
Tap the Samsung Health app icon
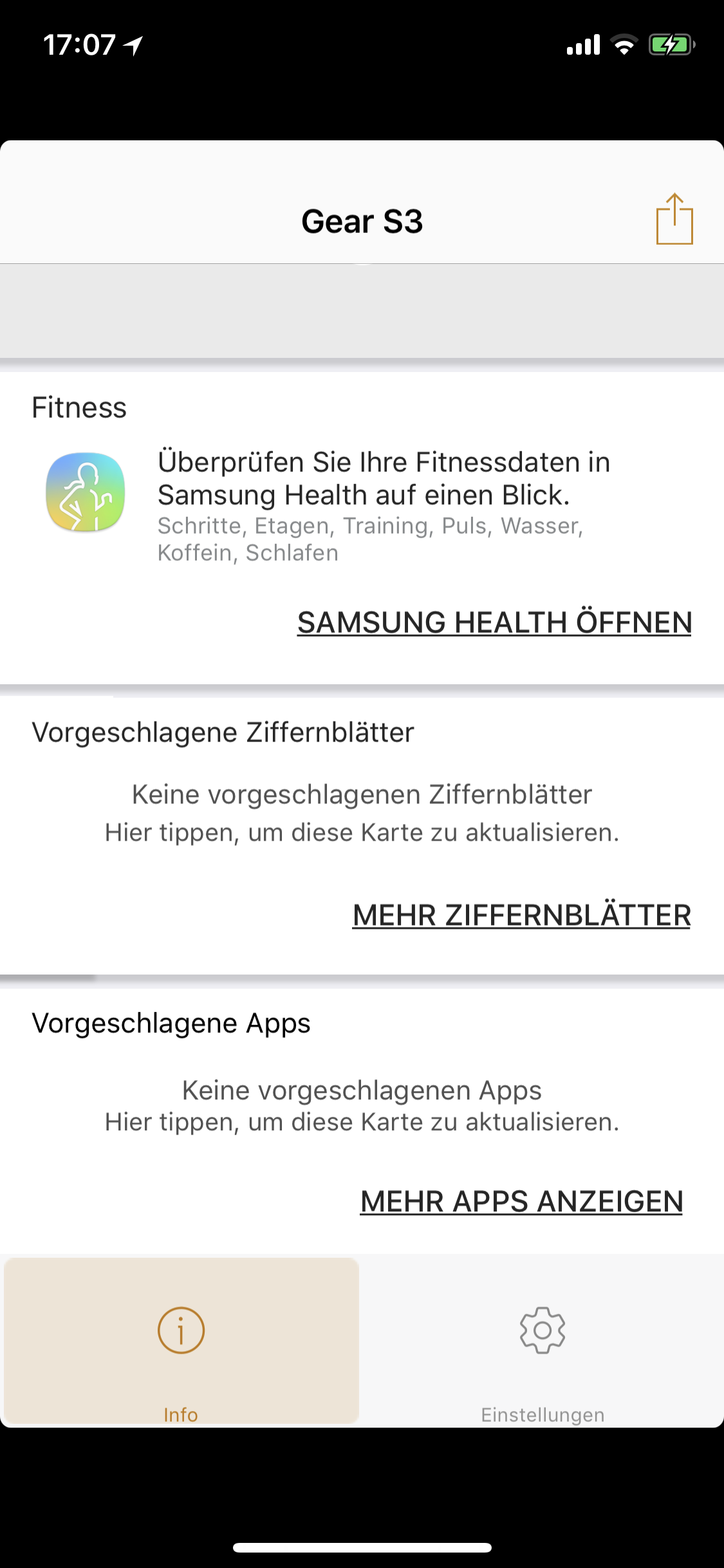pos(86,492)
